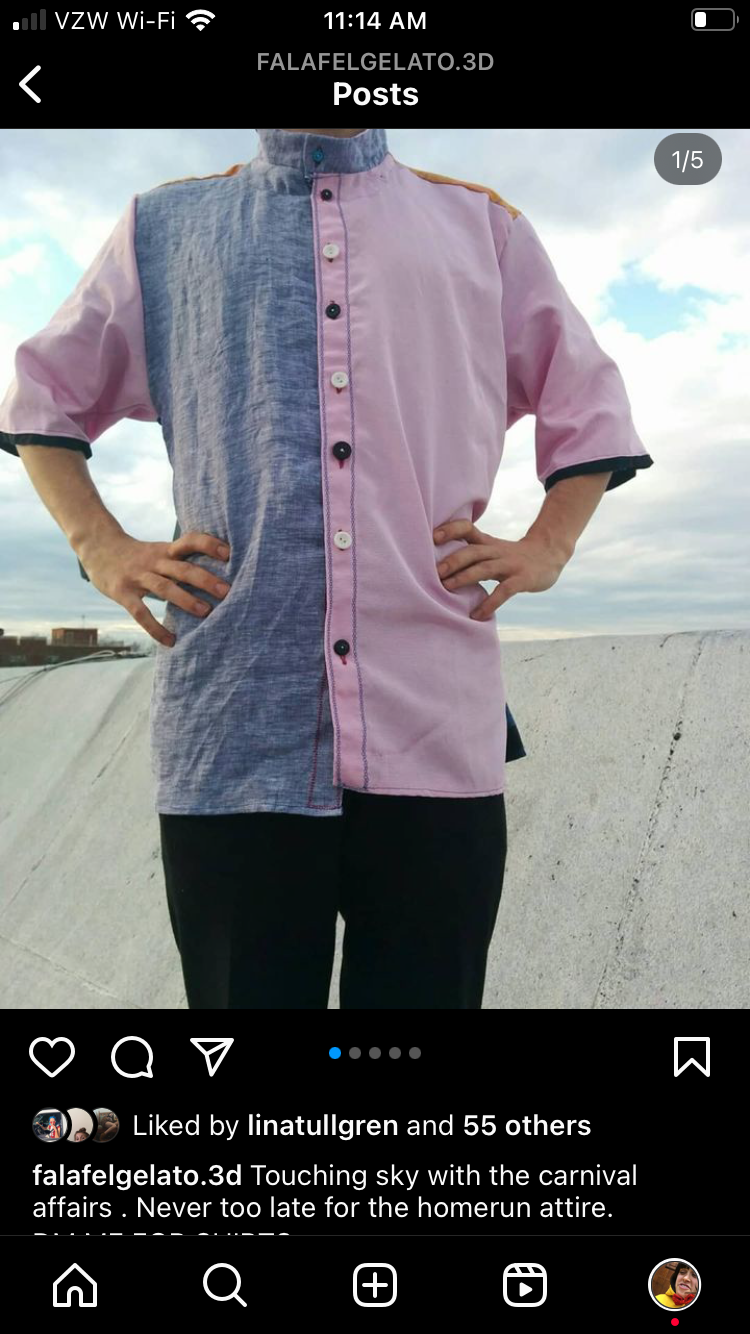Screen dimensions: 750x1334
Task: Like this post with the heart icon
Action: 52,1057
